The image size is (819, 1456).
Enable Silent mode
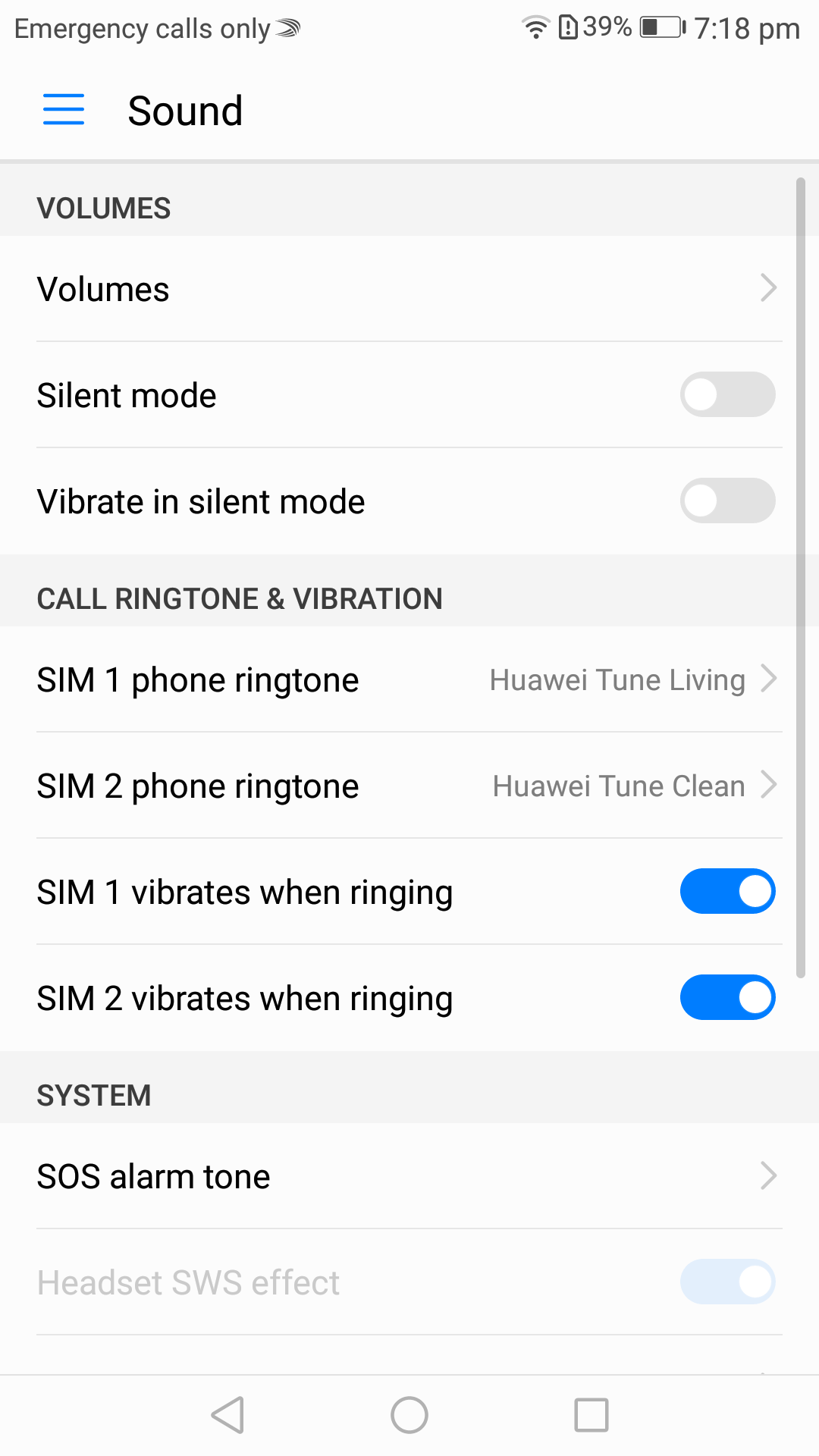727,394
